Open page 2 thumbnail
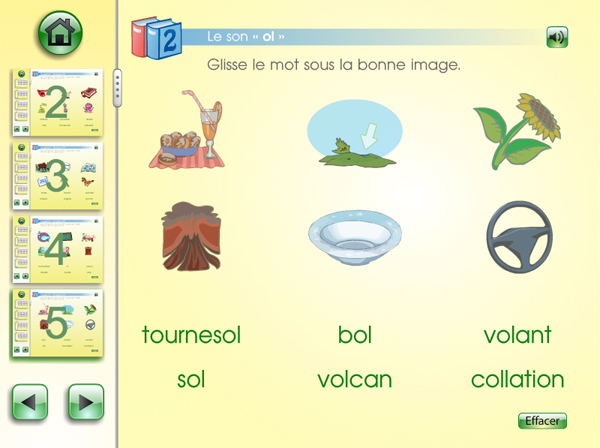Screen dimensions: 600x448 [x=57, y=103]
